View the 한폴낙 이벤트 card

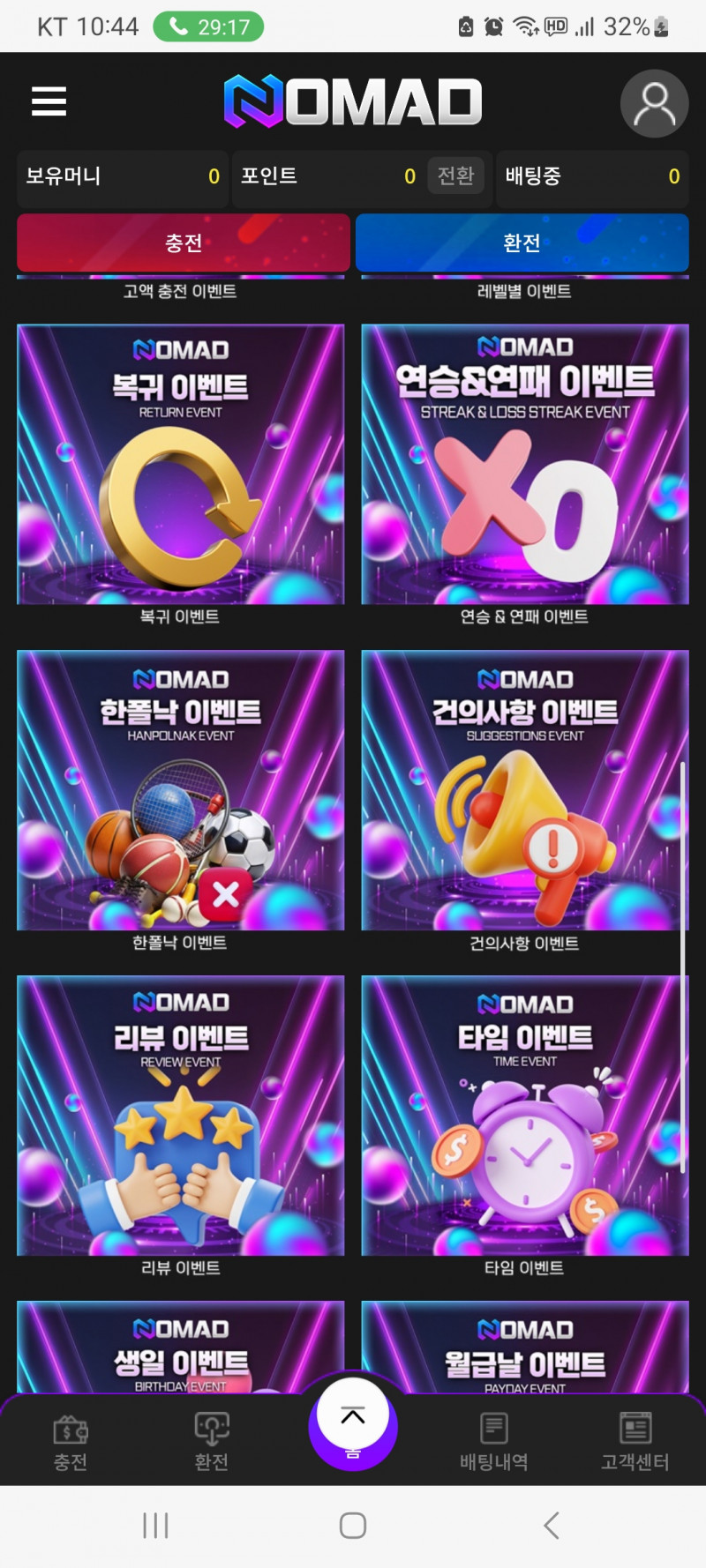[180, 790]
